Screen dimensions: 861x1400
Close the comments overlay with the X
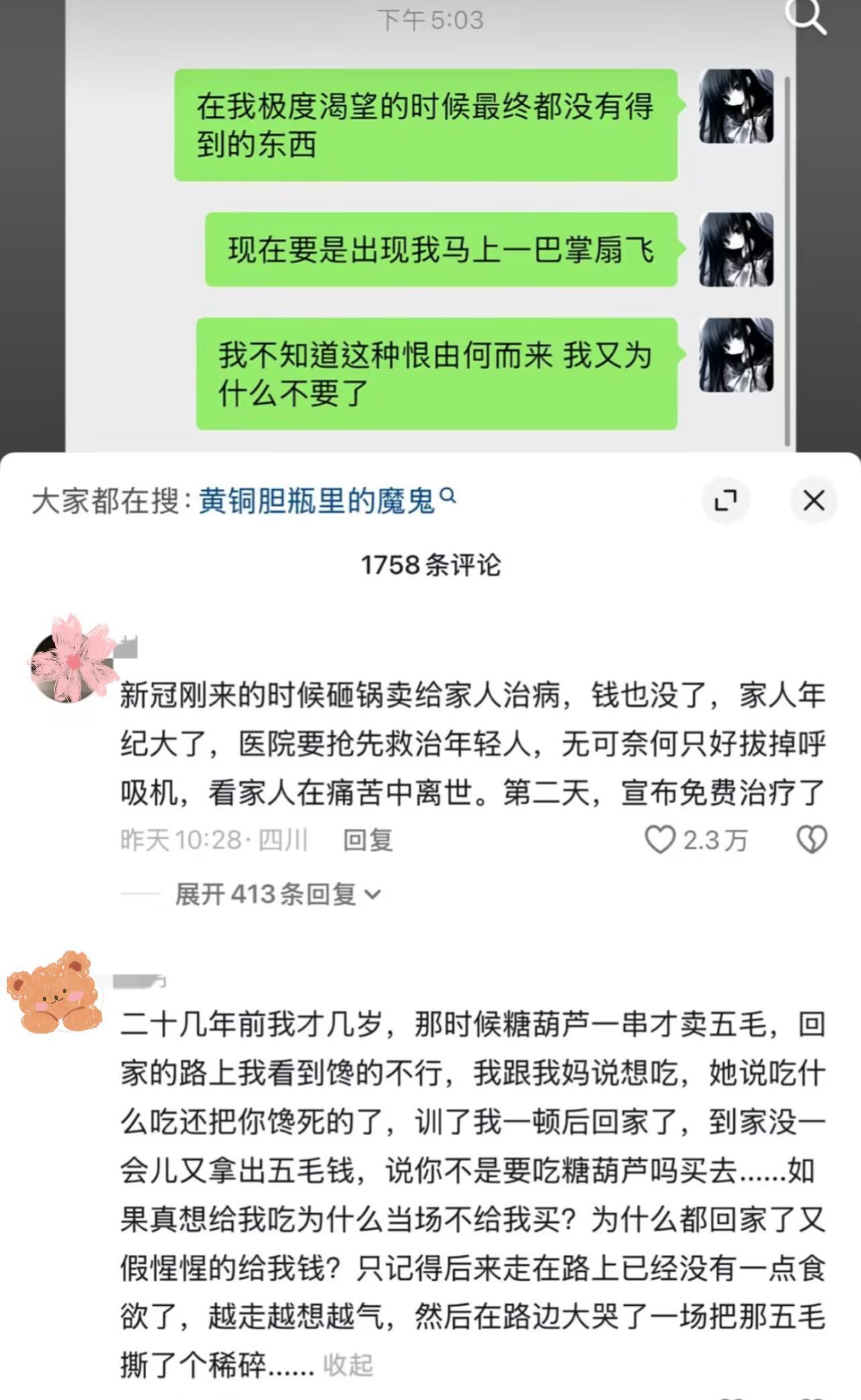812,498
